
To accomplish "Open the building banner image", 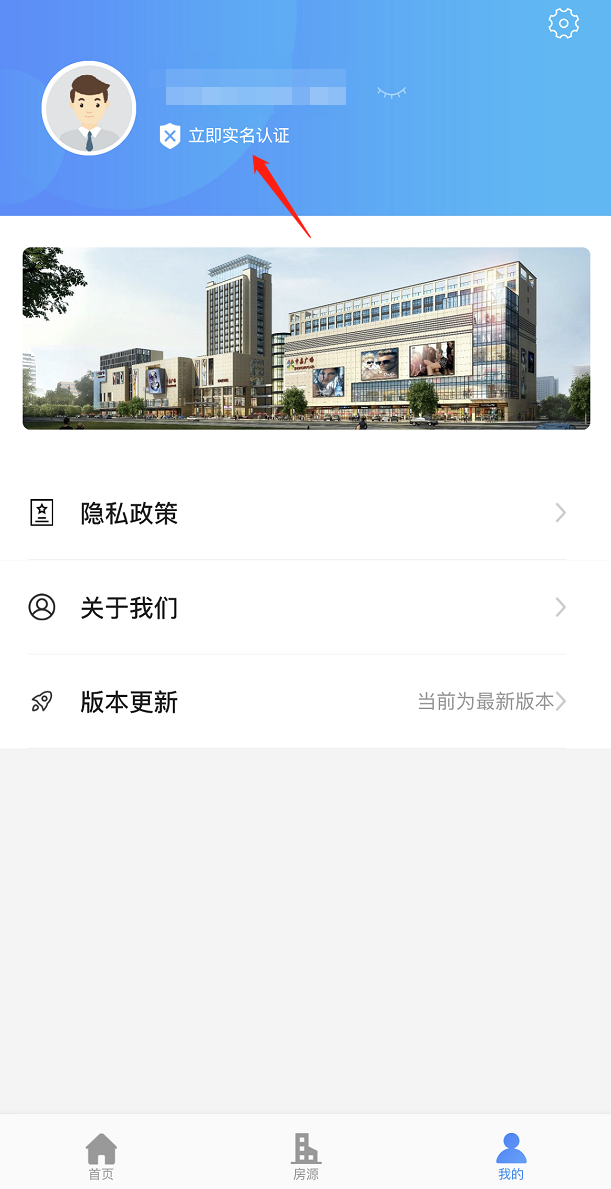I will click(306, 338).
